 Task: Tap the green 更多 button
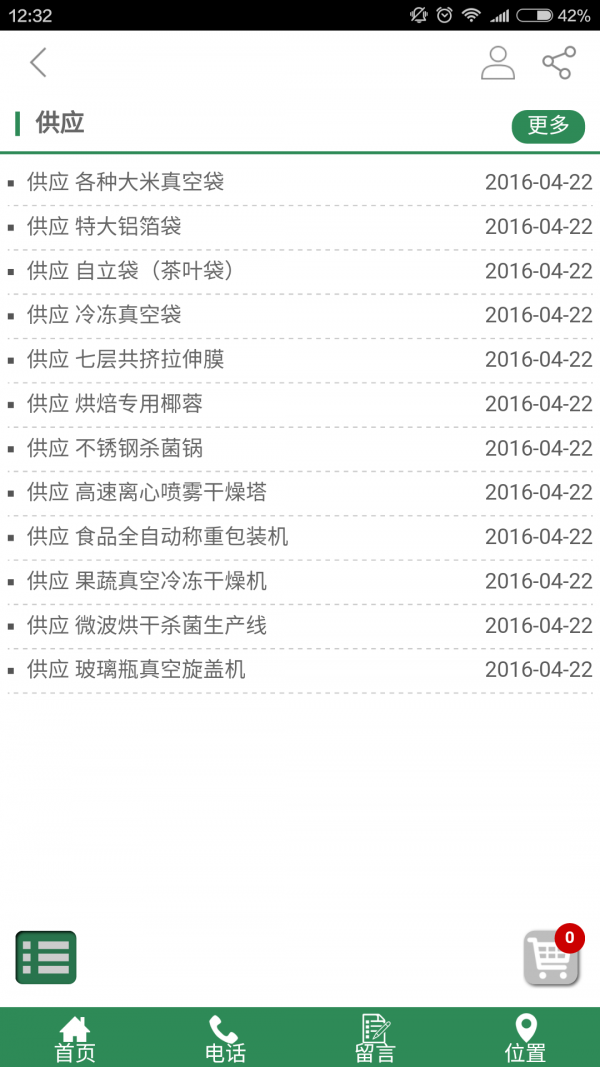[548, 126]
